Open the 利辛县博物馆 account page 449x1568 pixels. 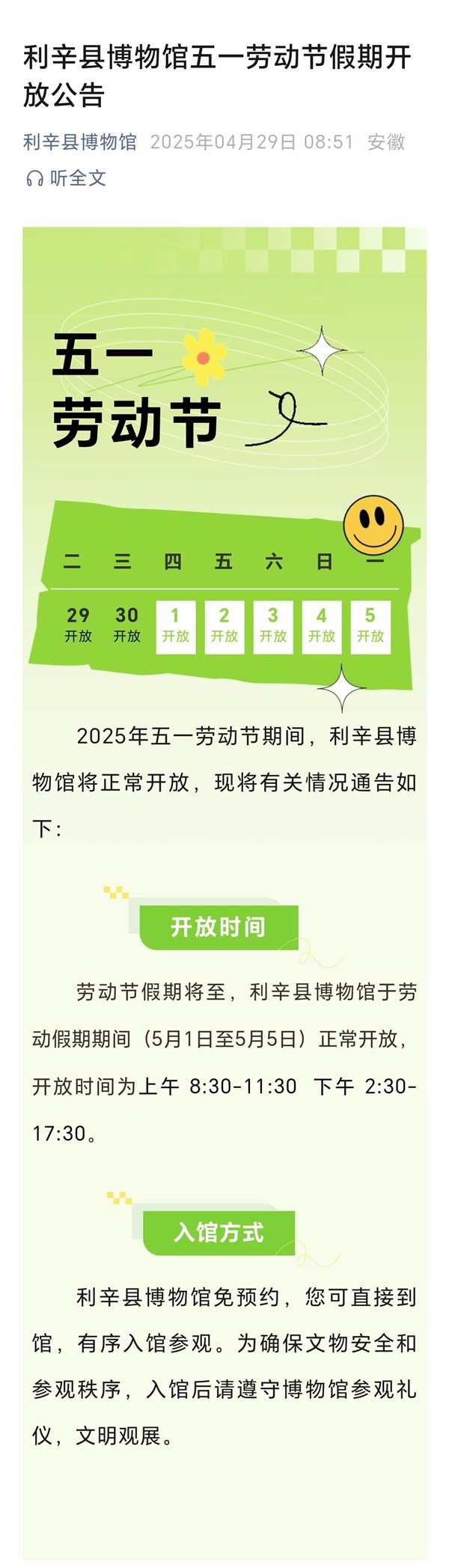click(x=79, y=142)
